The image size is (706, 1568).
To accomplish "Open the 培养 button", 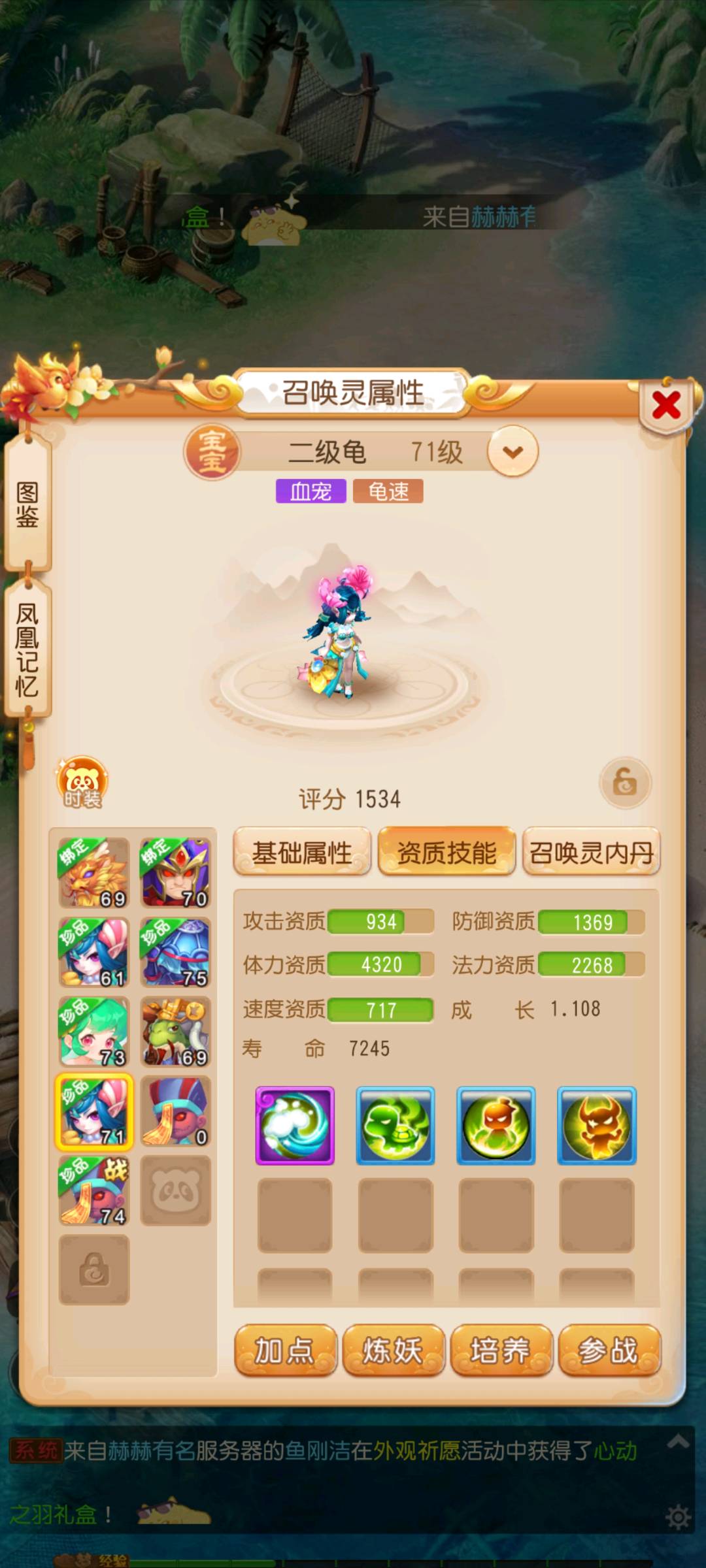I will point(501,1350).
